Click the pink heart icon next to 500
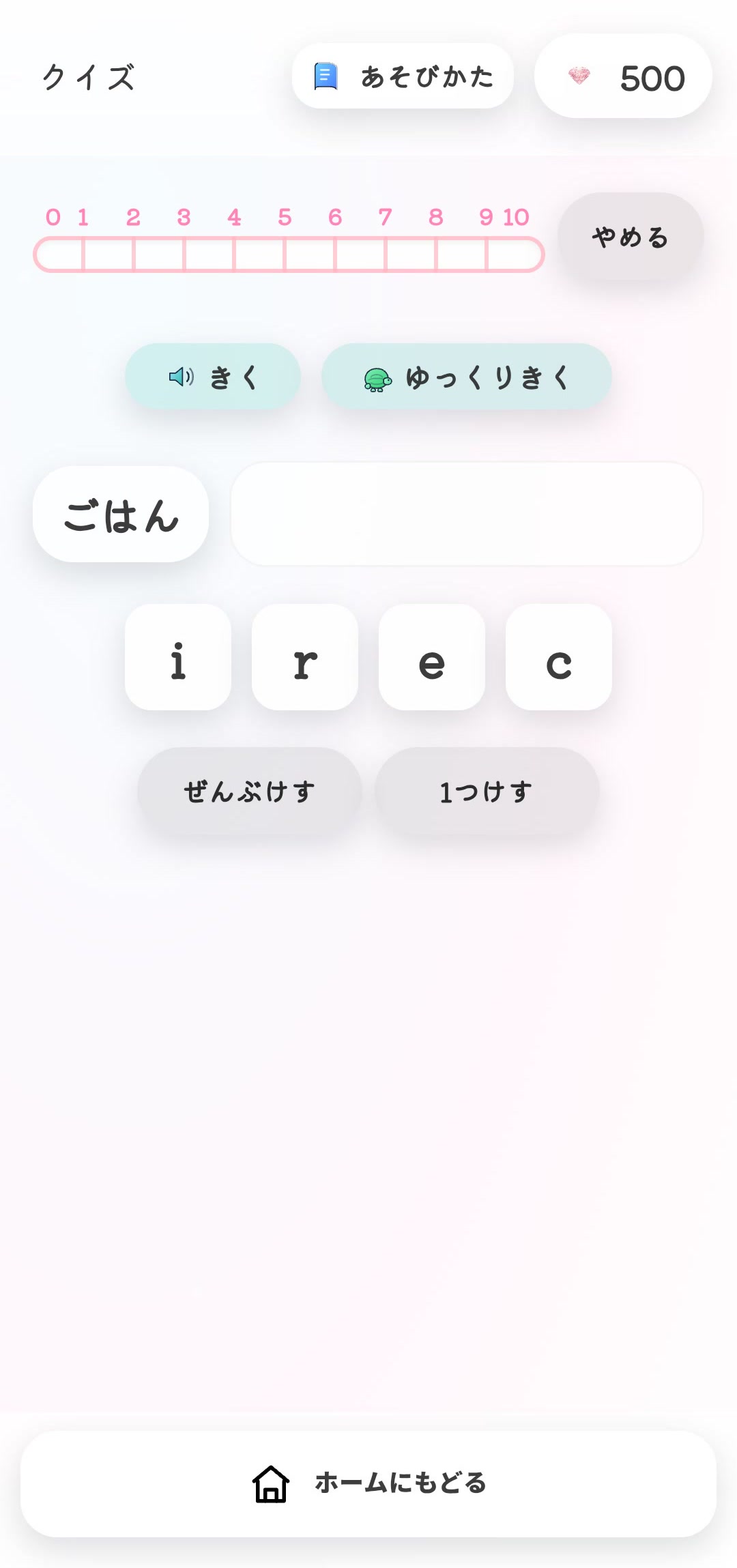 tap(579, 76)
